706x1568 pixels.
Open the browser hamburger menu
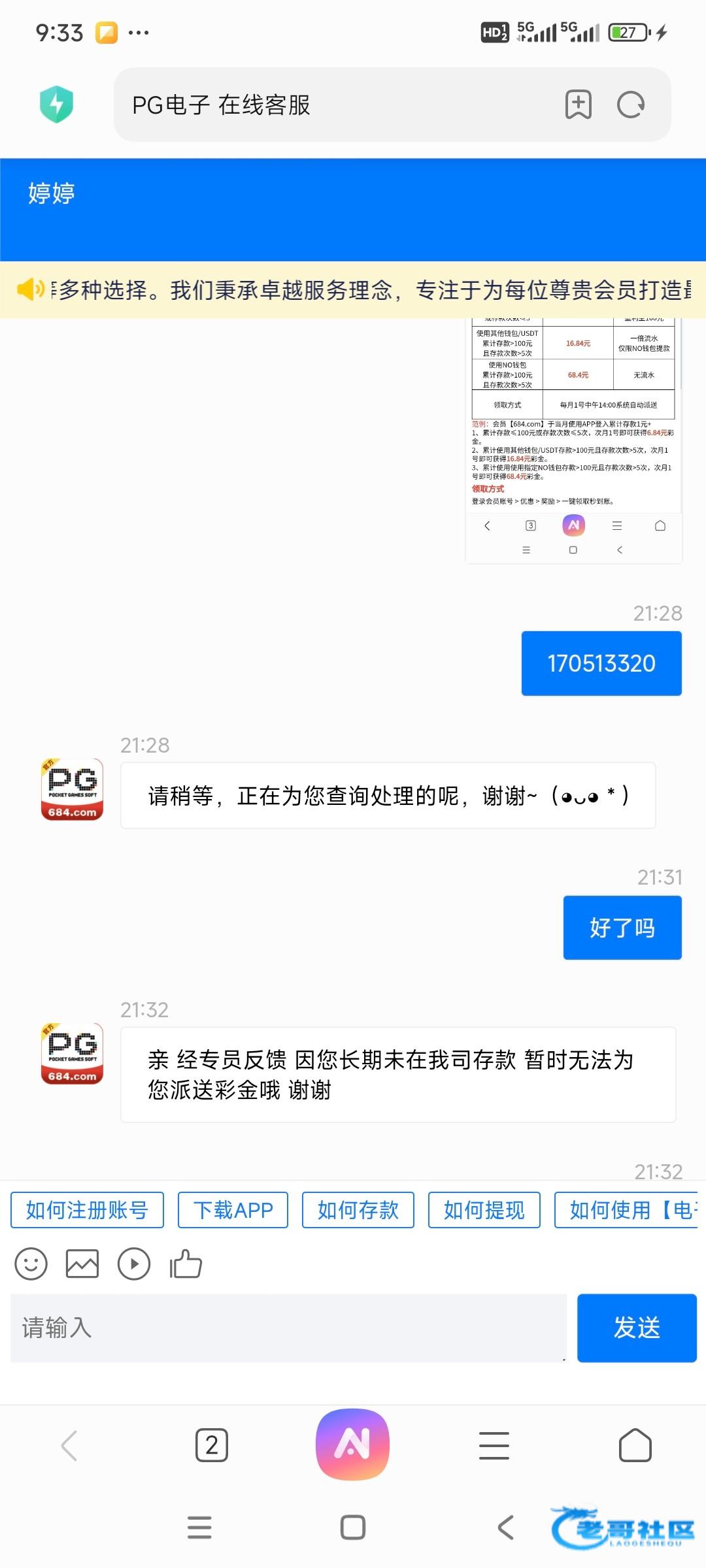click(494, 1445)
